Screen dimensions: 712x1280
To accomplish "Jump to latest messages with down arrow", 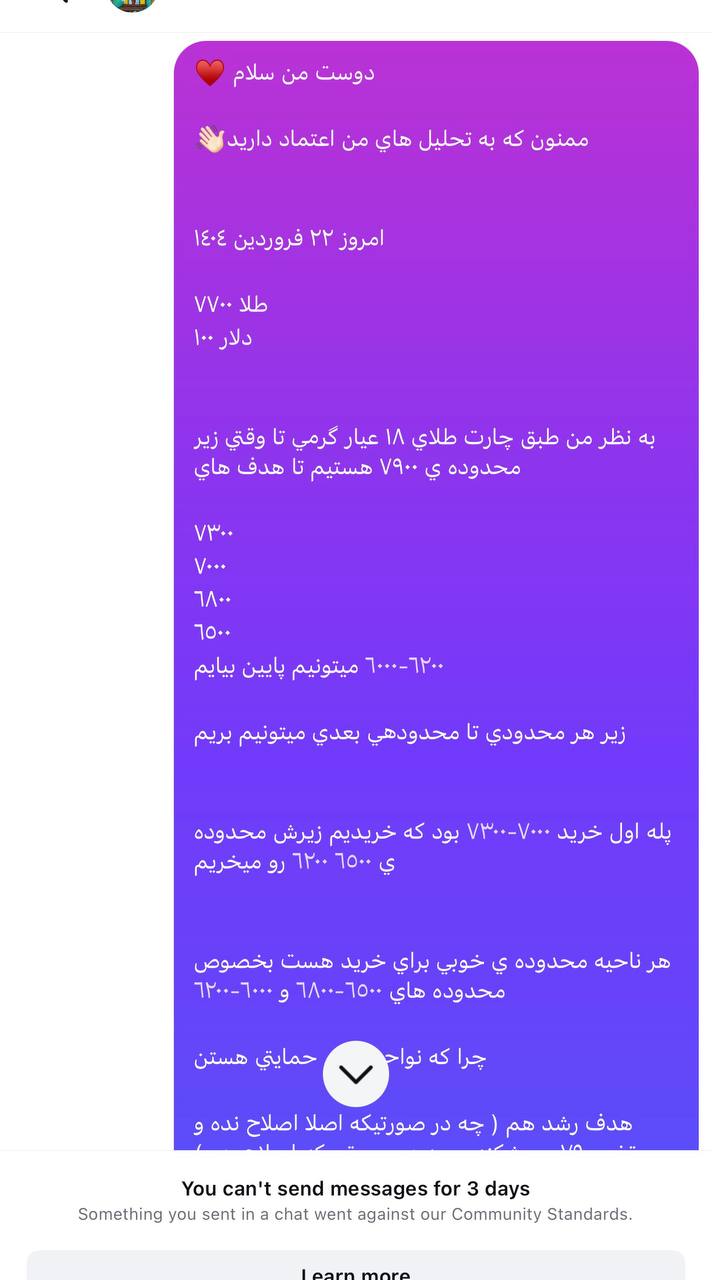I will pos(356,1074).
